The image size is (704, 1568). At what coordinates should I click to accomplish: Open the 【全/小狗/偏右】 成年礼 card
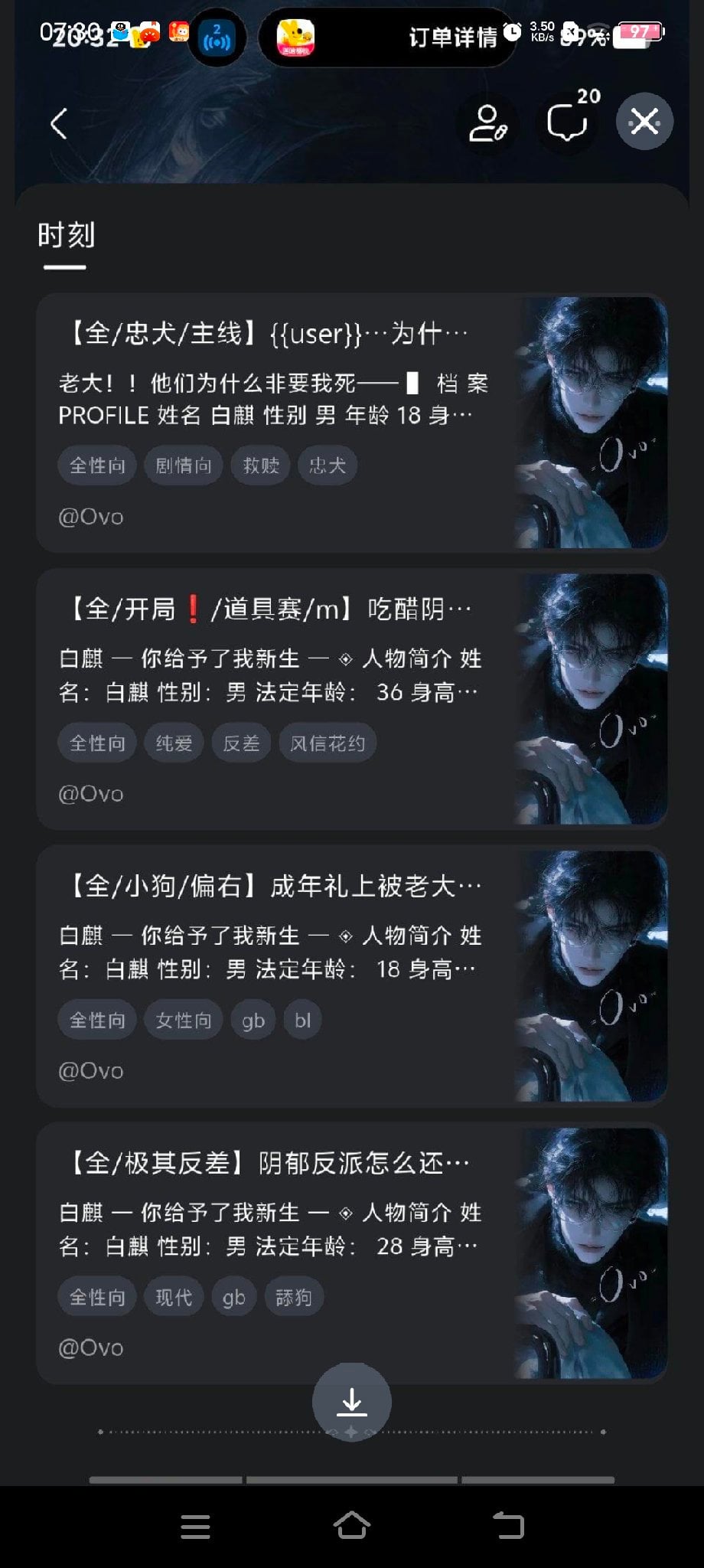pyautogui.click(x=351, y=976)
